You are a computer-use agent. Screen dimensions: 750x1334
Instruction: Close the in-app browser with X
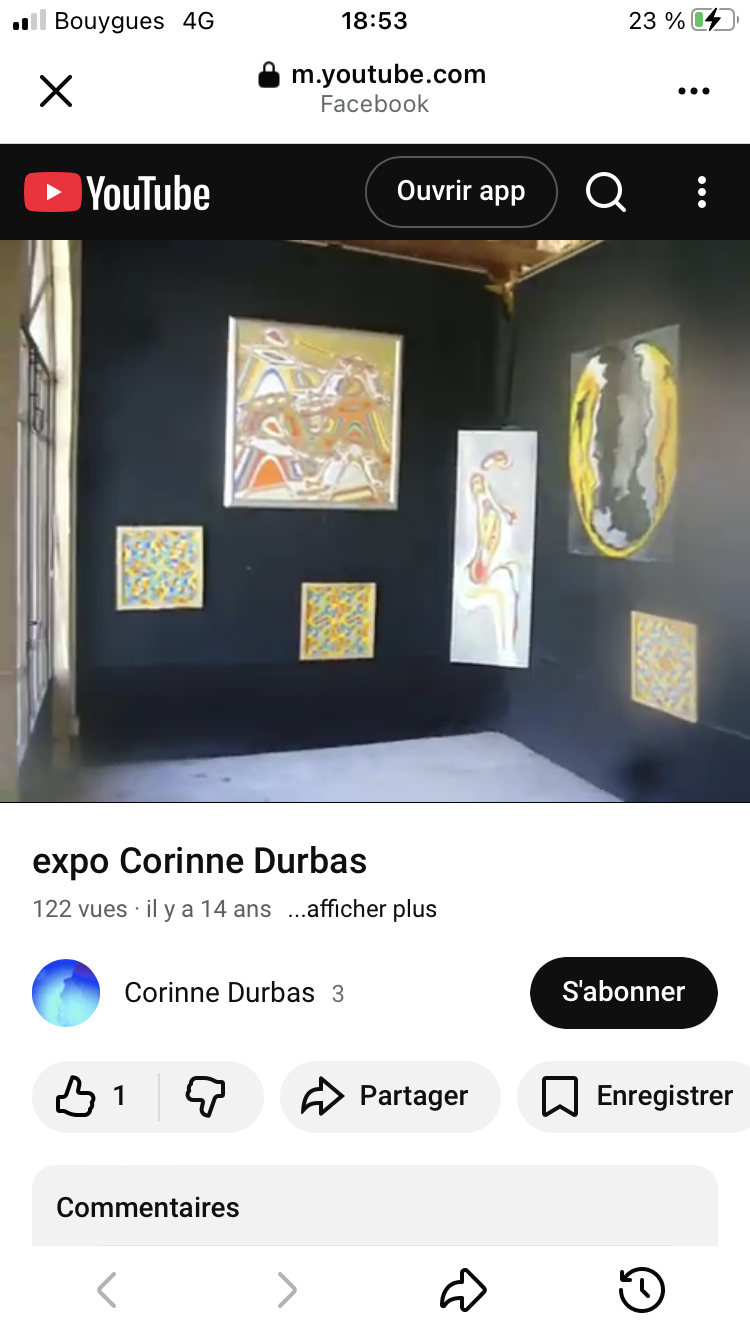click(56, 91)
